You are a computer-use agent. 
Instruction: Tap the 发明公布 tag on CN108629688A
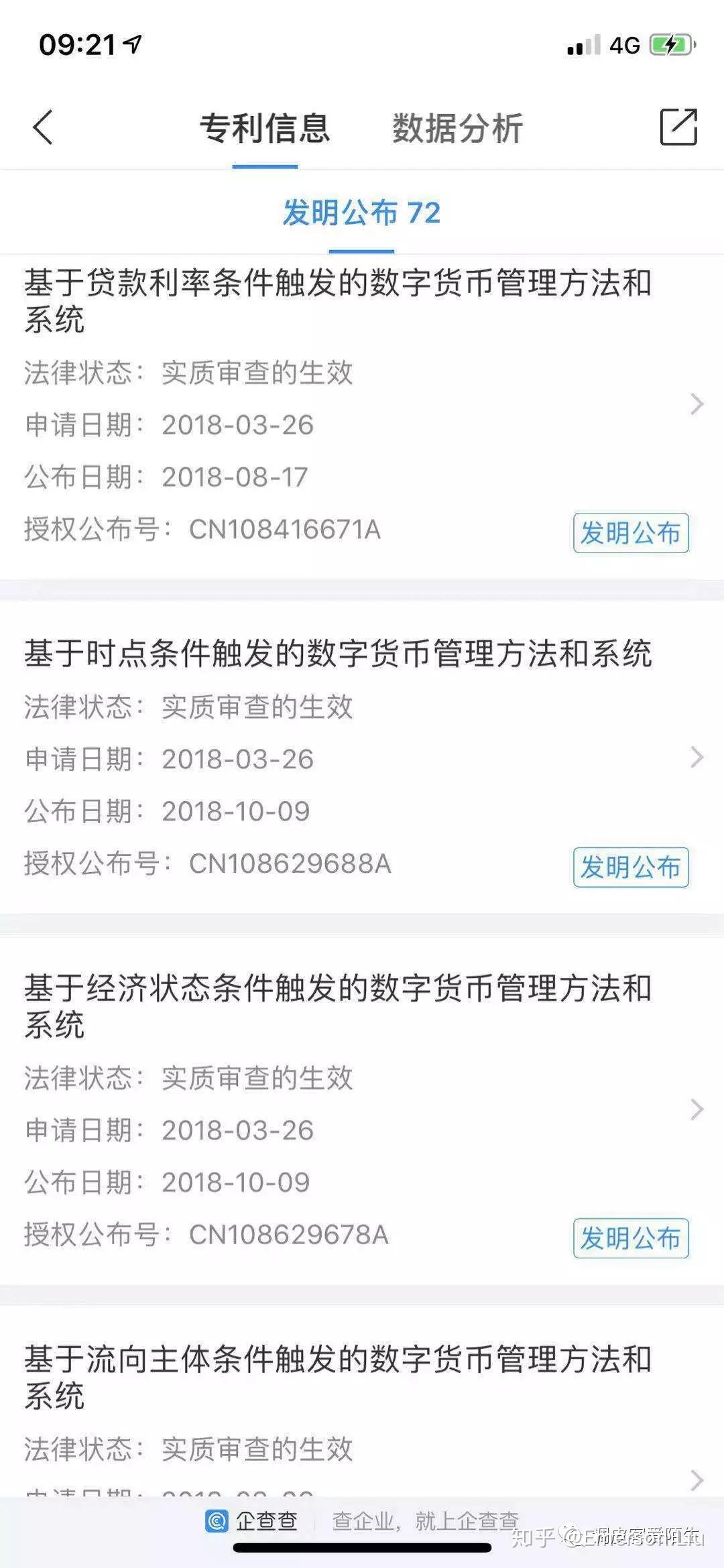(x=630, y=867)
